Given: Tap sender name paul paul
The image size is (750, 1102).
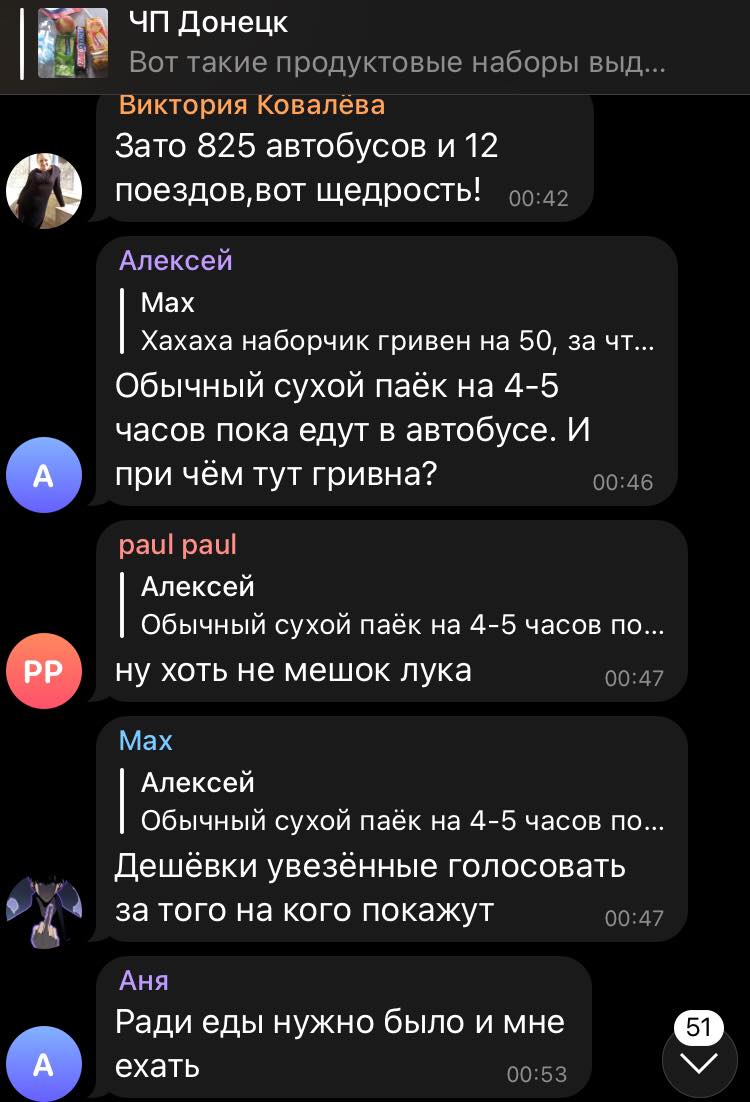Looking at the screenshot, I should [178, 545].
